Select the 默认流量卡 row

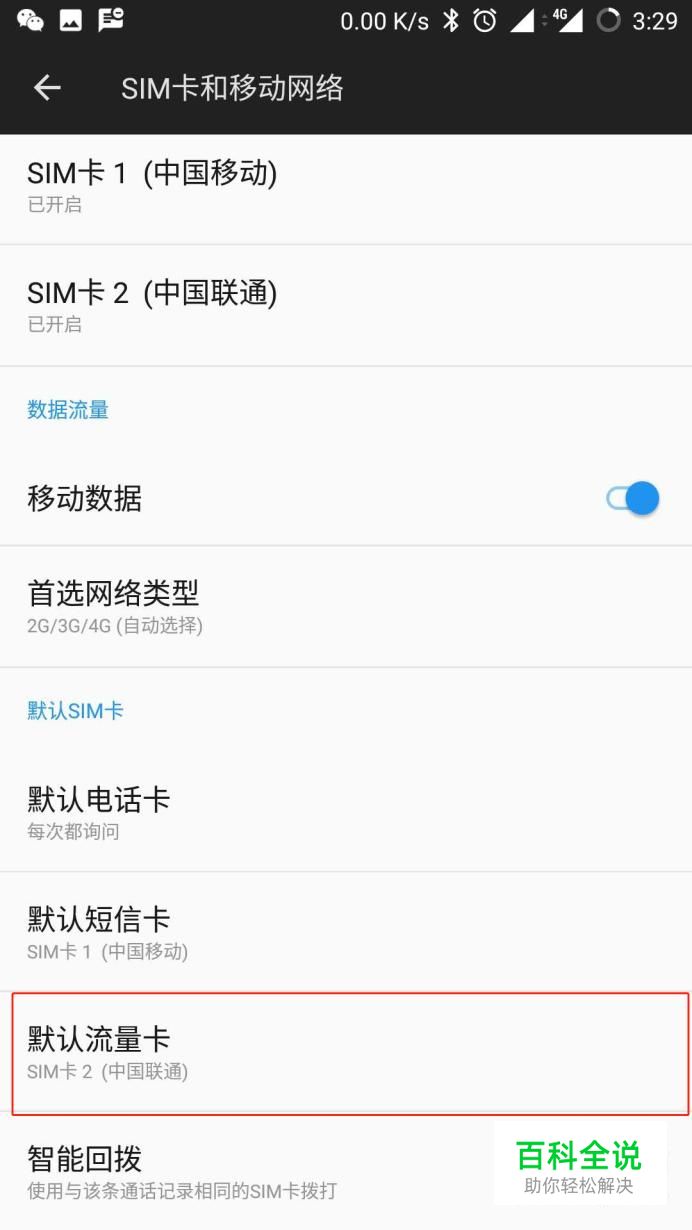[x=350, y=1053]
